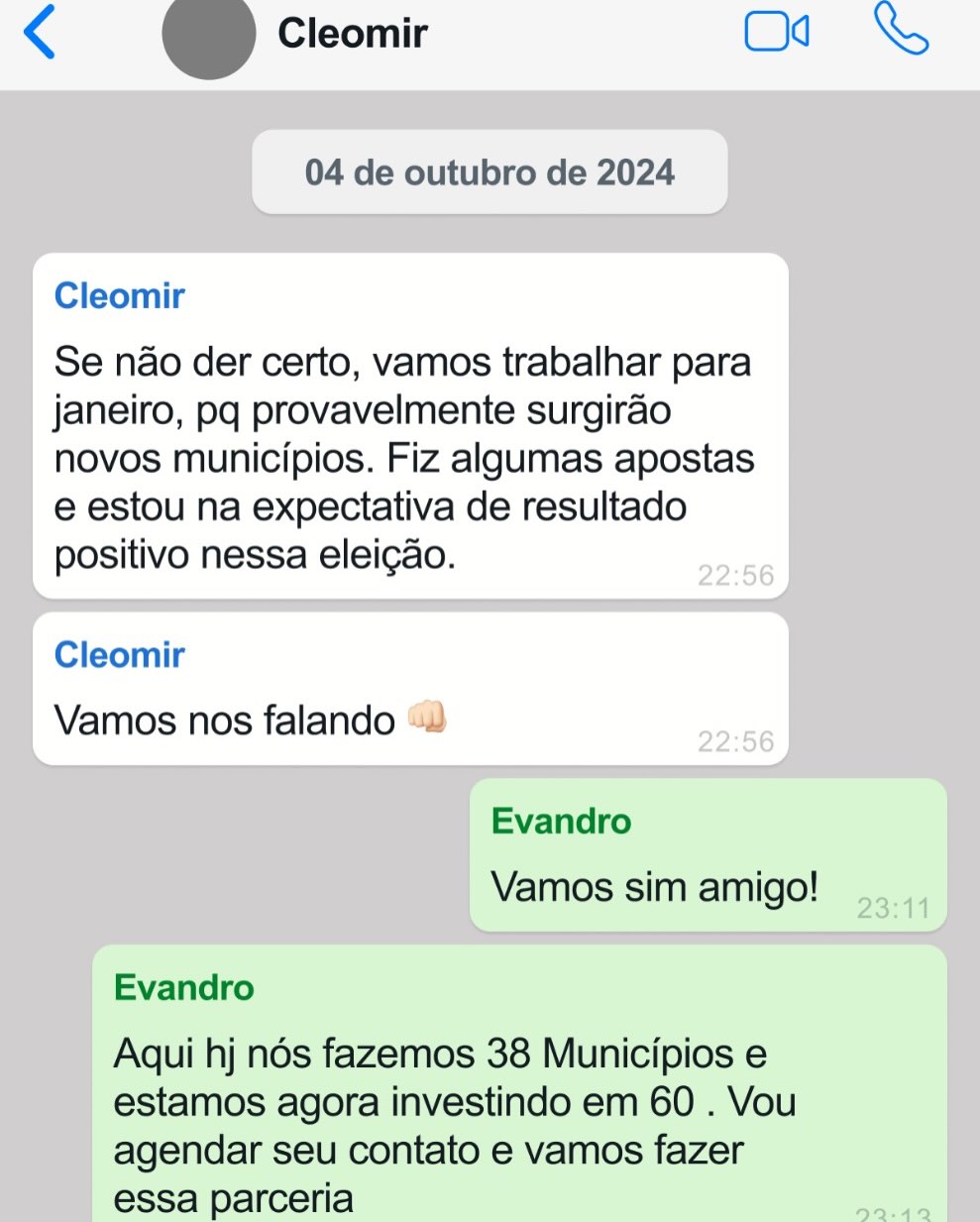Start a voice call with Cleomir
The height and width of the screenshot is (1222, 980).
pos(901,30)
